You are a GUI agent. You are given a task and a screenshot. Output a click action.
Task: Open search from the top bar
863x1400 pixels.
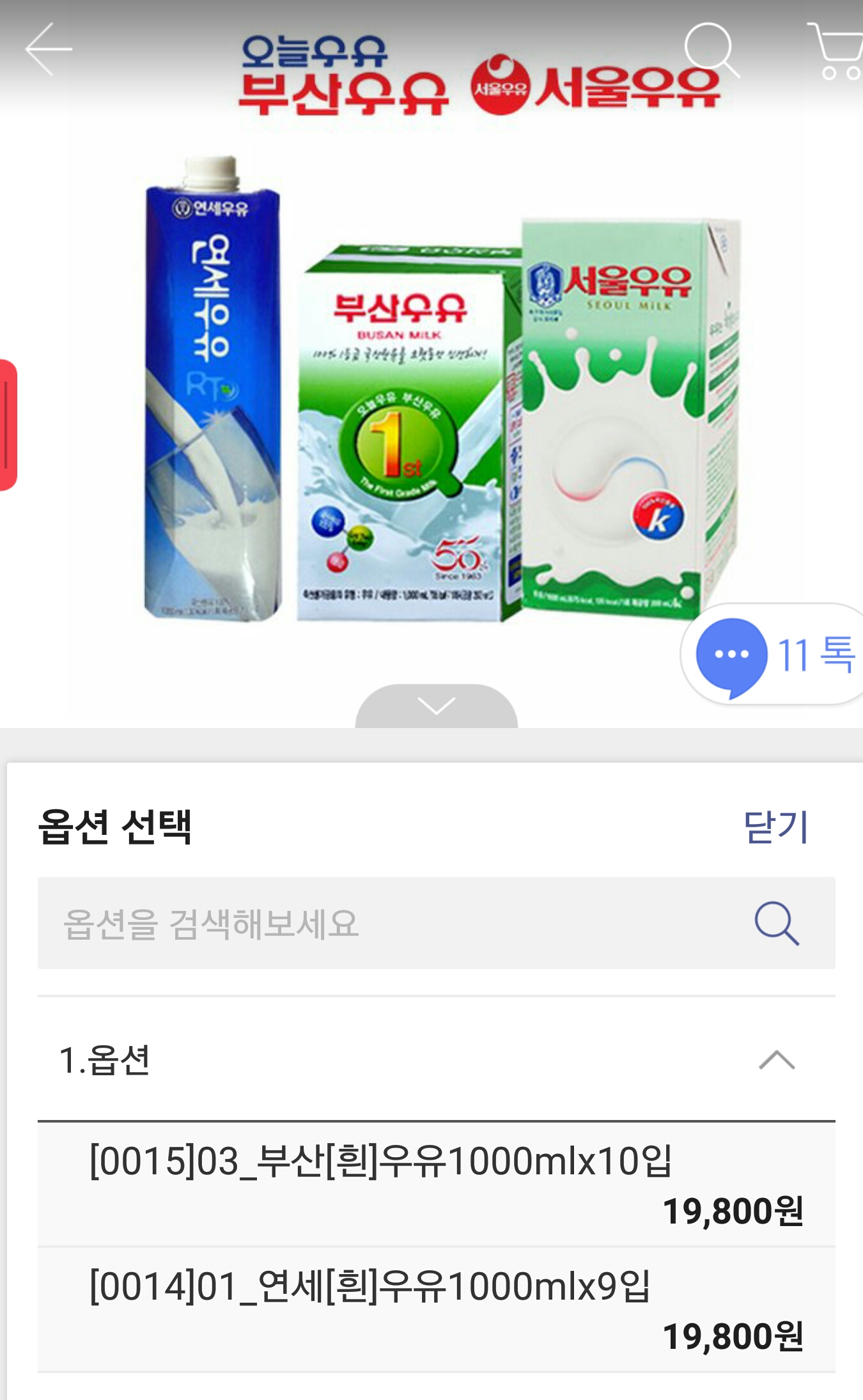[710, 50]
